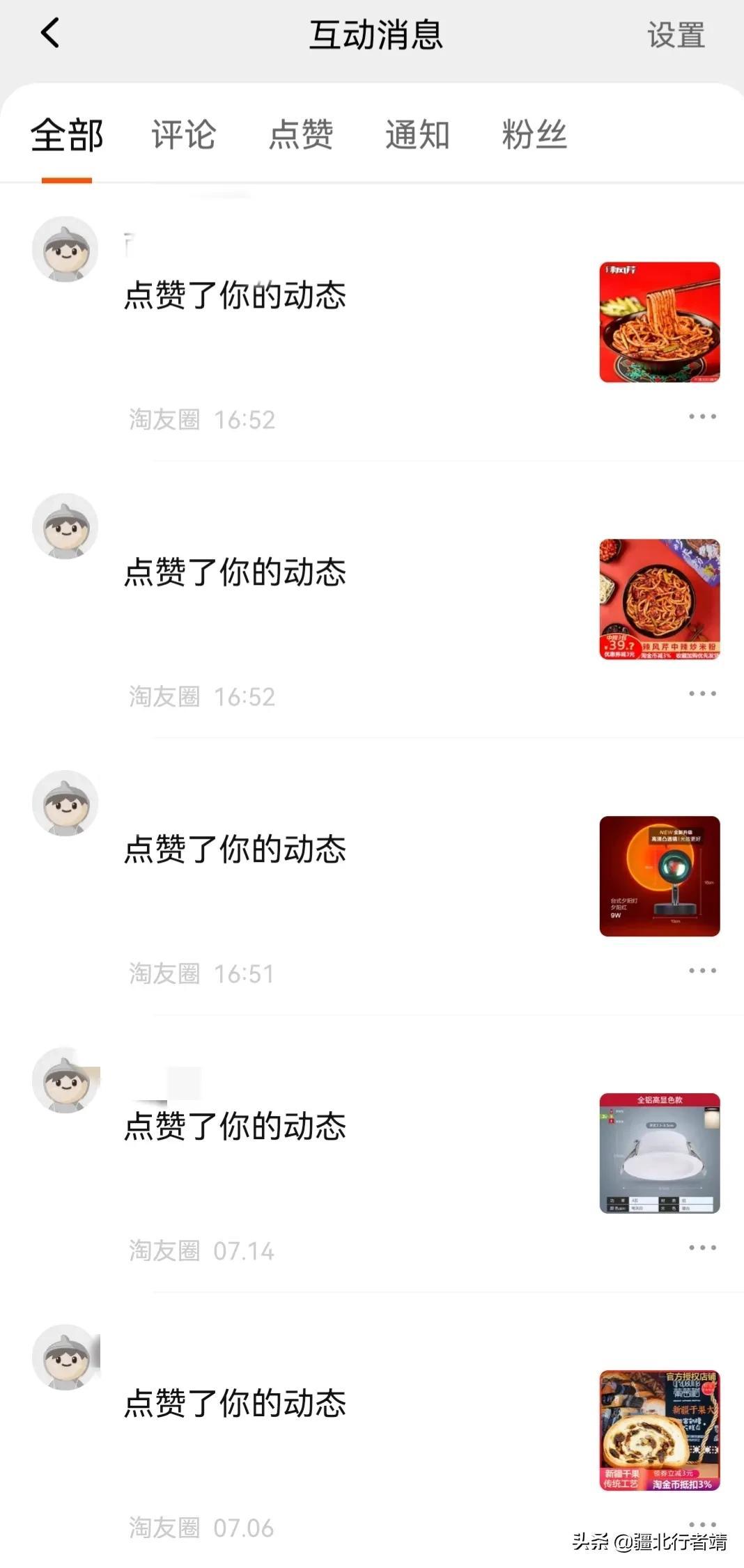This screenshot has width=744, height=1568.
Task: View the red noodle dish thumbnail
Action: click(x=660, y=322)
